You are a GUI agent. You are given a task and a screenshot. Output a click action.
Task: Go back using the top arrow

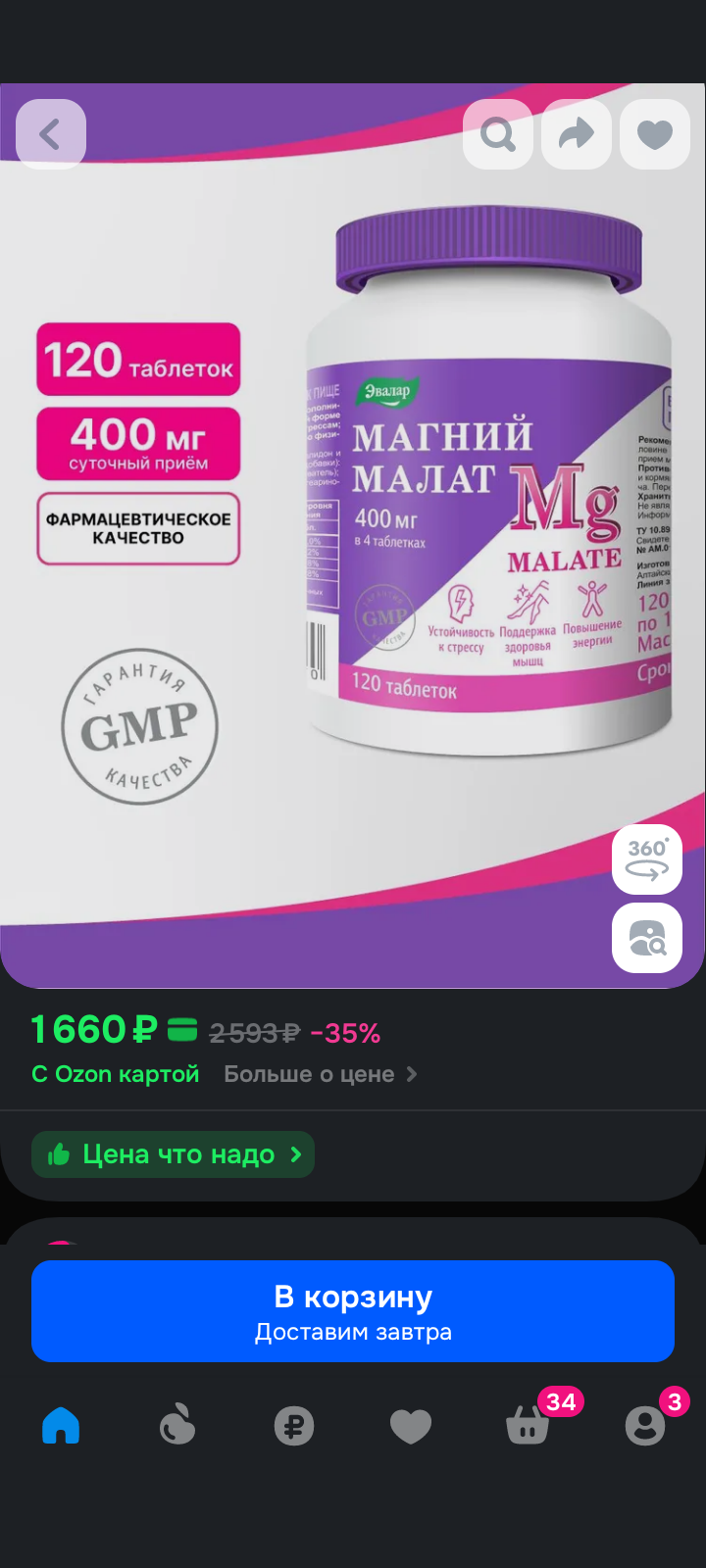coord(51,134)
